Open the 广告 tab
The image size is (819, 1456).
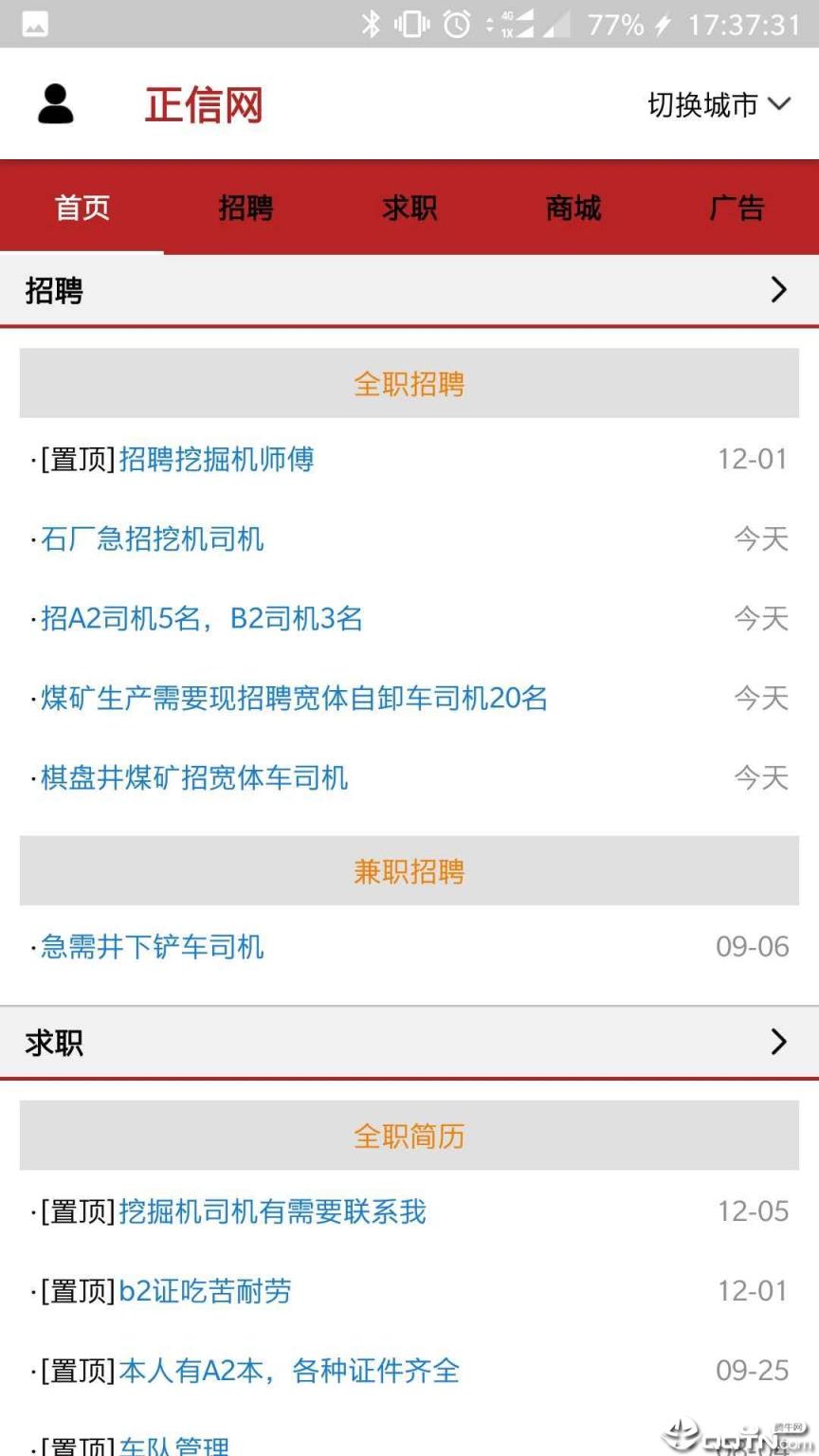pyautogui.click(x=737, y=208)
